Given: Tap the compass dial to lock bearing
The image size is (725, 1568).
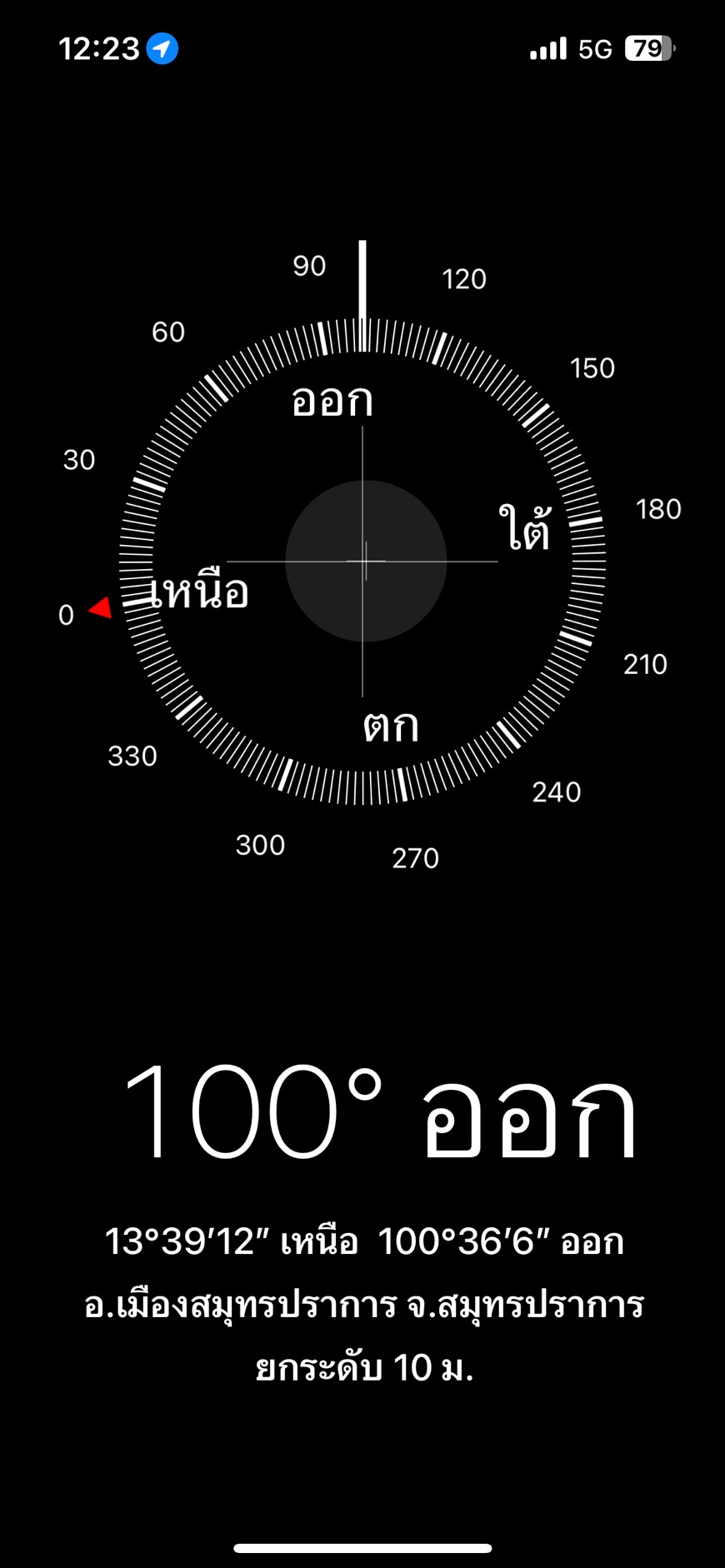Looking at the screenshot, I should [363, 561].
